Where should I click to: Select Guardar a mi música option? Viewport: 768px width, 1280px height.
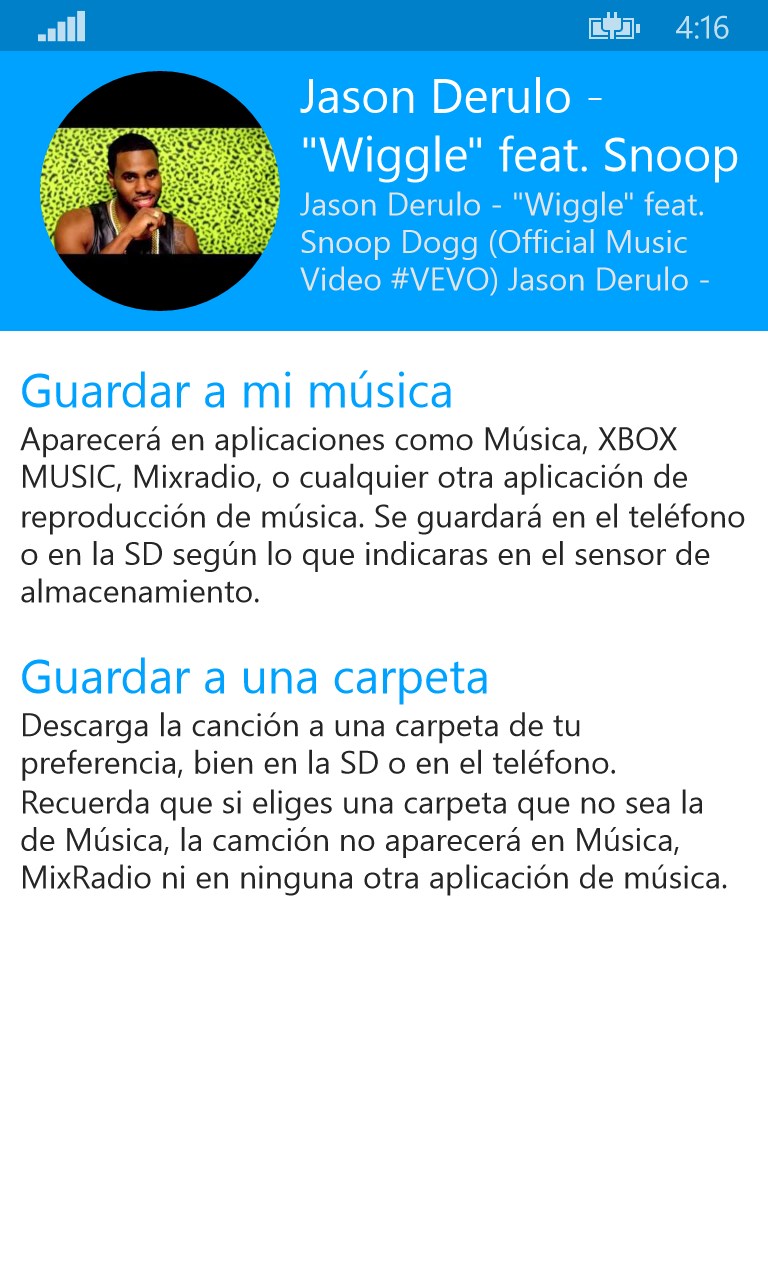(237, 391)
